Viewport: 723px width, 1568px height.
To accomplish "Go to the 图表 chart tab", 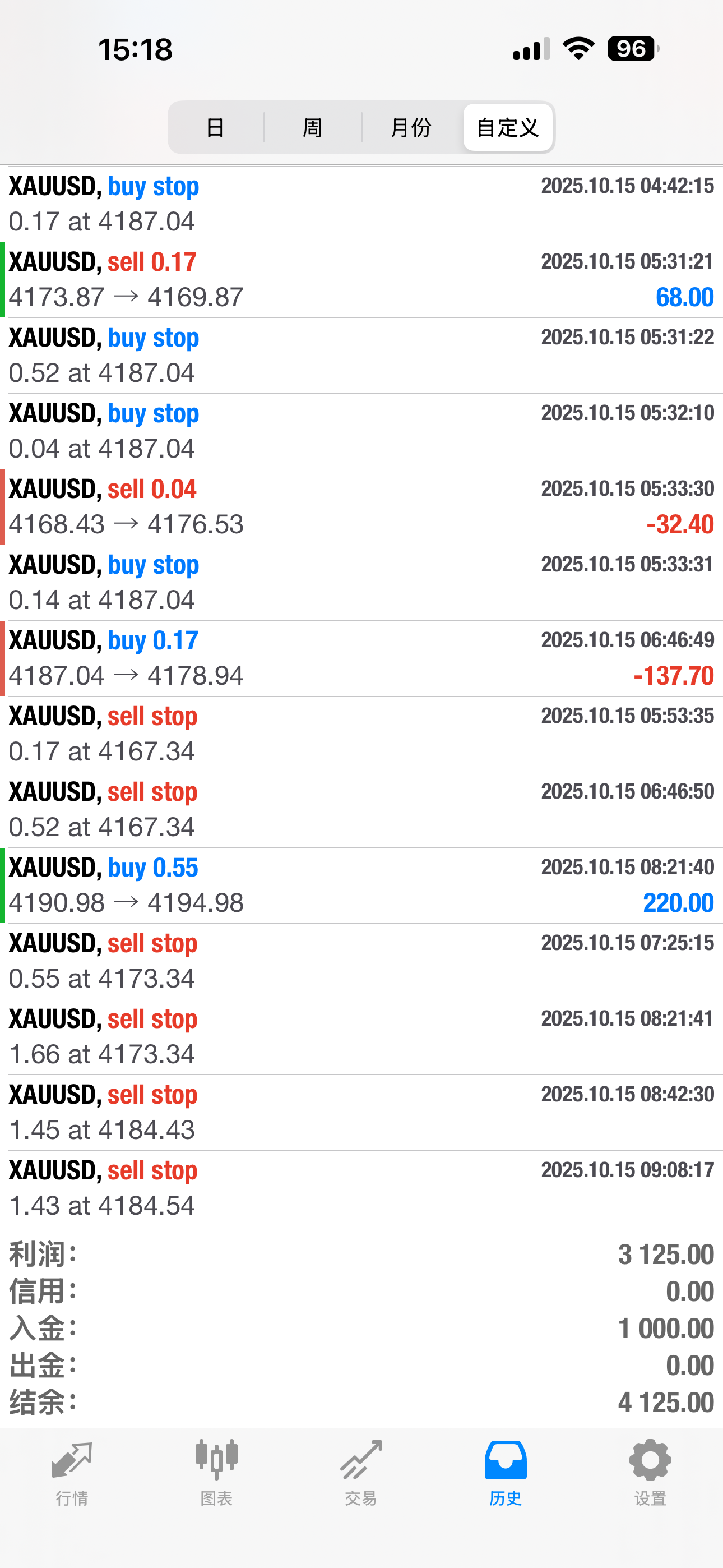I will click(x=217, y=1472).
